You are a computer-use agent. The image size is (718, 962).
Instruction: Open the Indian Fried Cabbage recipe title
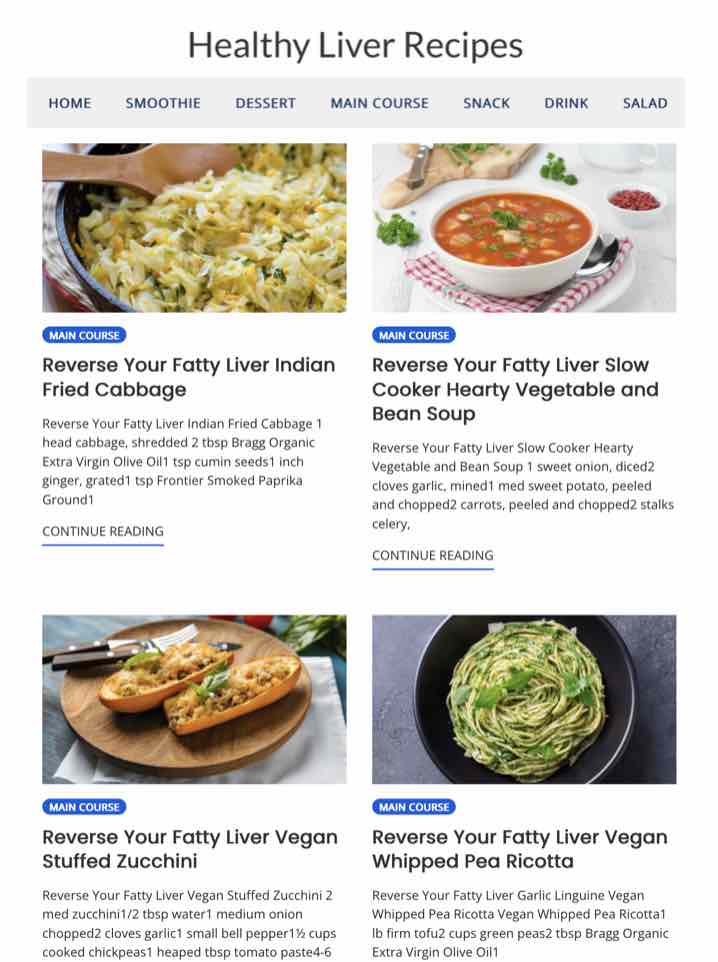tap(188, 377)
